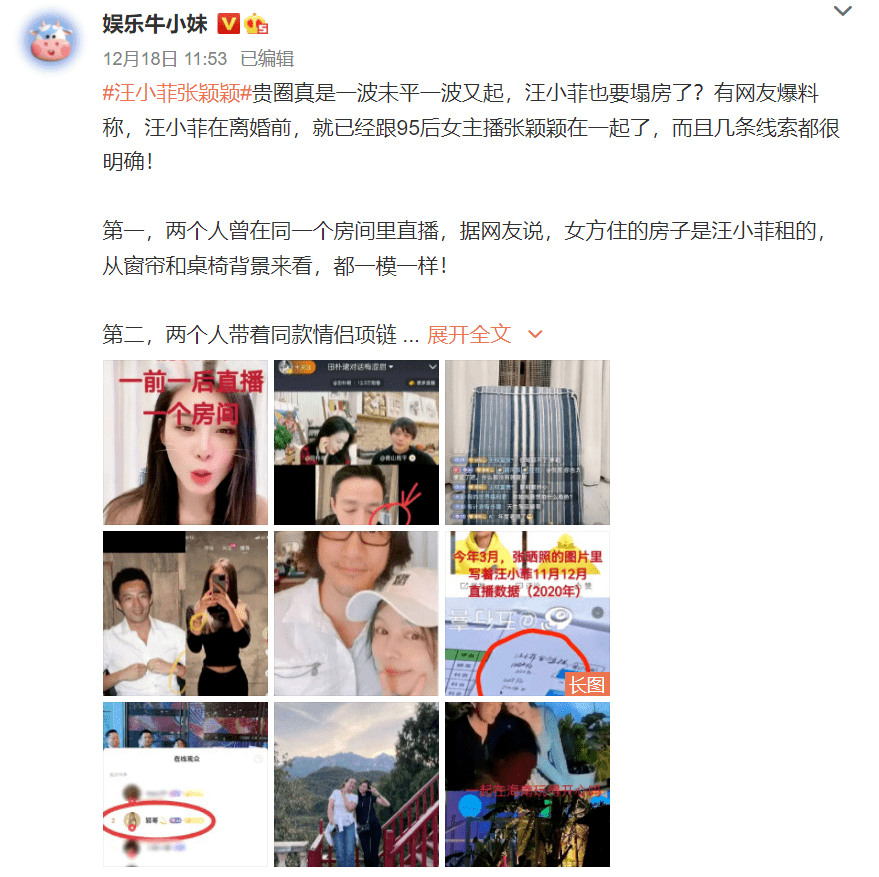This screenshot has height=877, width=879.
Task: Open the selfie with white cap image
Action: click(x=356, y=613)
